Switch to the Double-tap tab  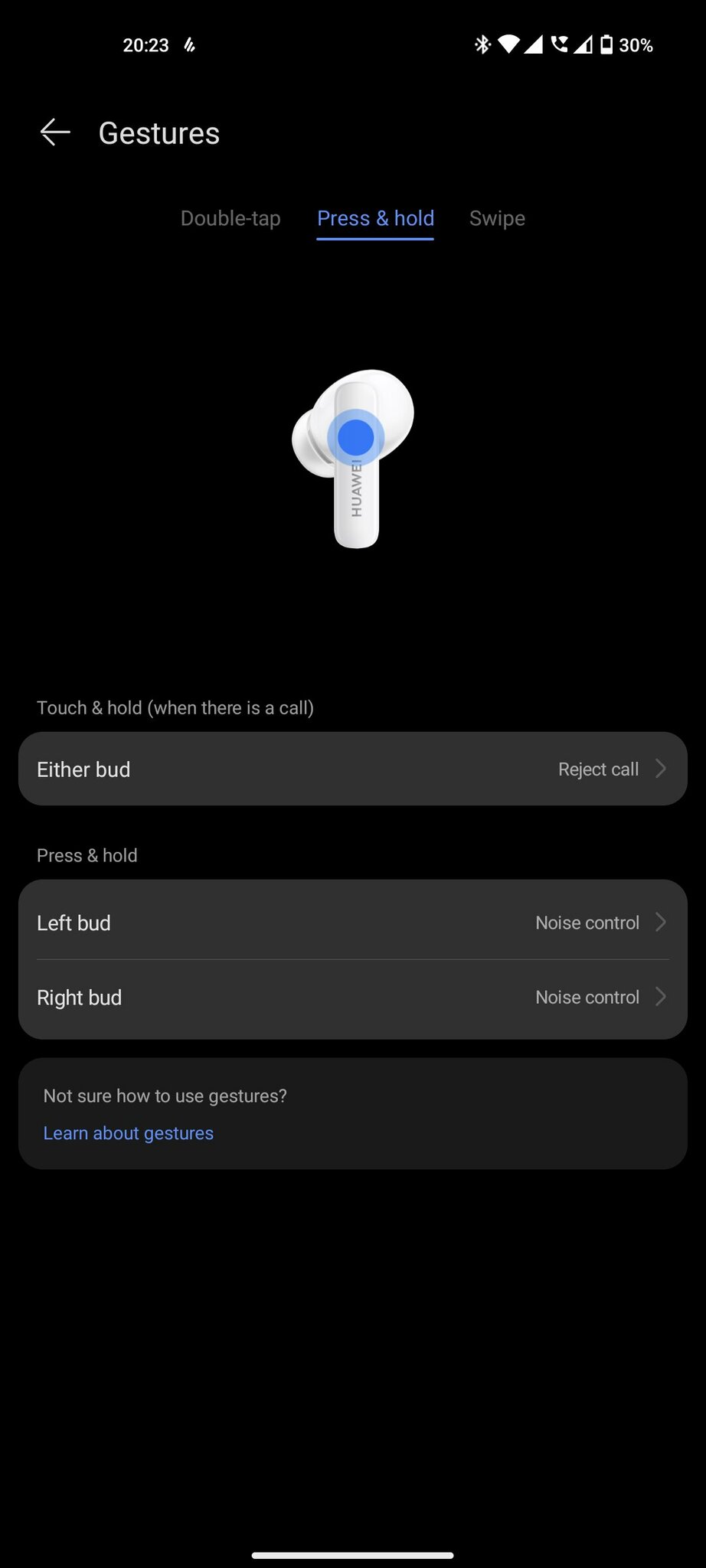(x=230, y=218)
